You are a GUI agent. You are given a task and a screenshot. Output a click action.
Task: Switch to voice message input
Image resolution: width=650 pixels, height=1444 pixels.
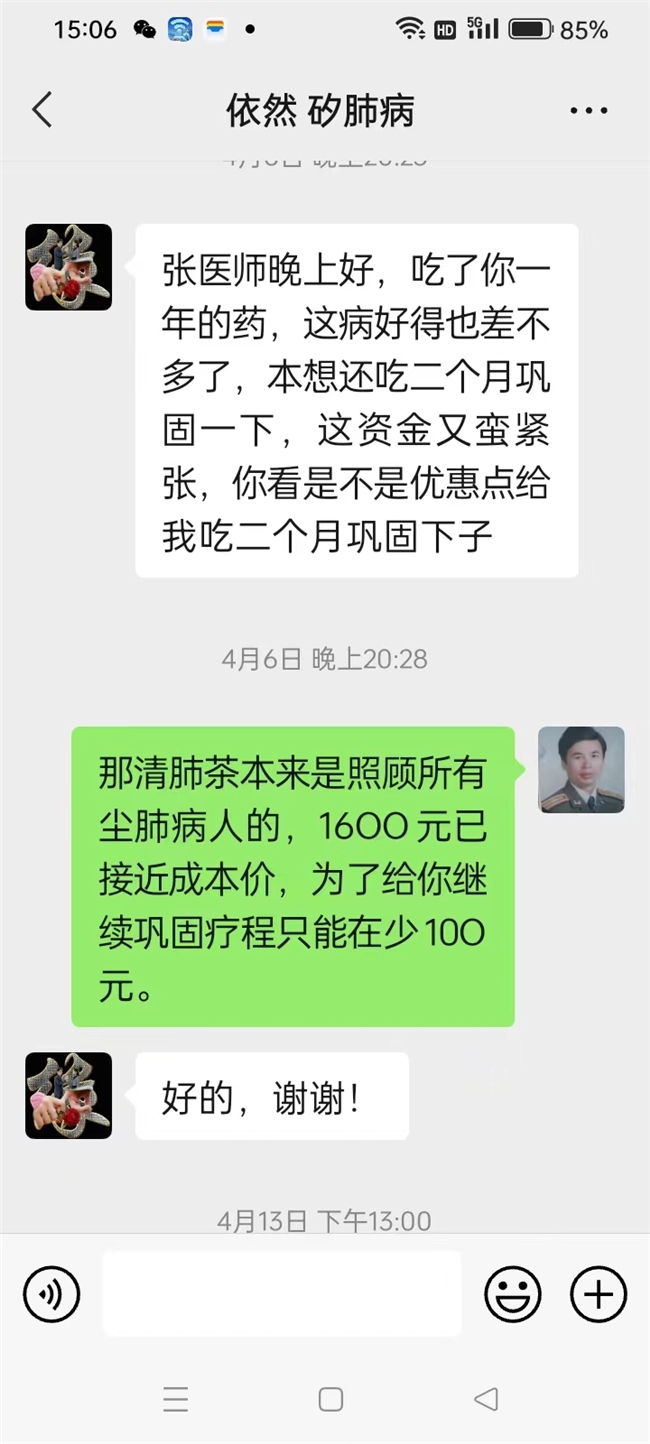[x=52, y=1295]
